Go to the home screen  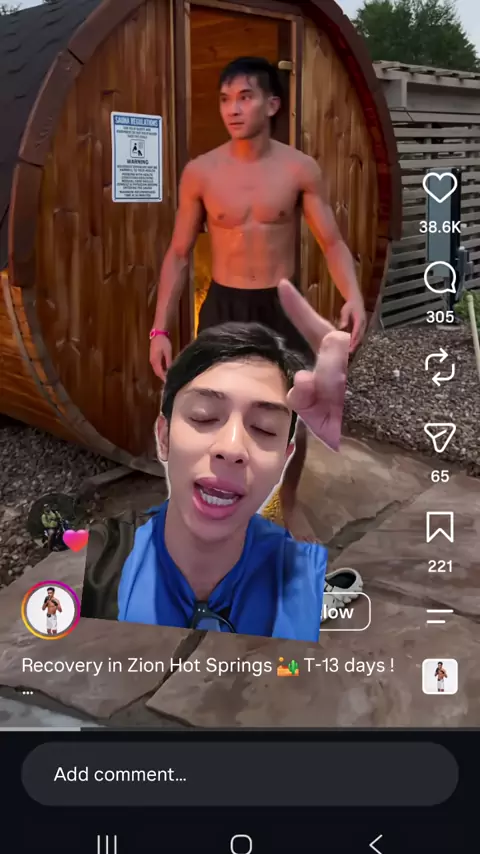click(241, 844)
